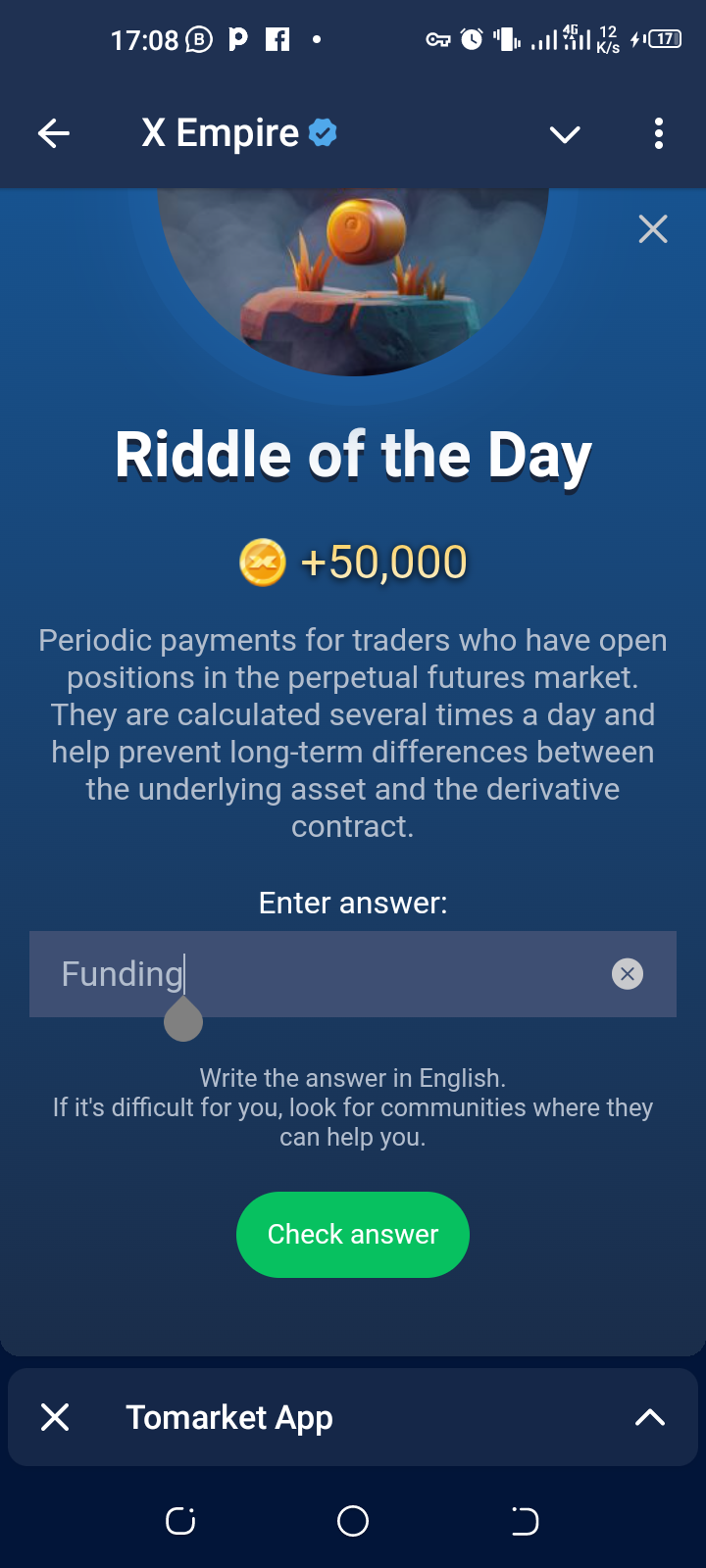
Task: Tap the home navigation circle button
Action: 353,1521
